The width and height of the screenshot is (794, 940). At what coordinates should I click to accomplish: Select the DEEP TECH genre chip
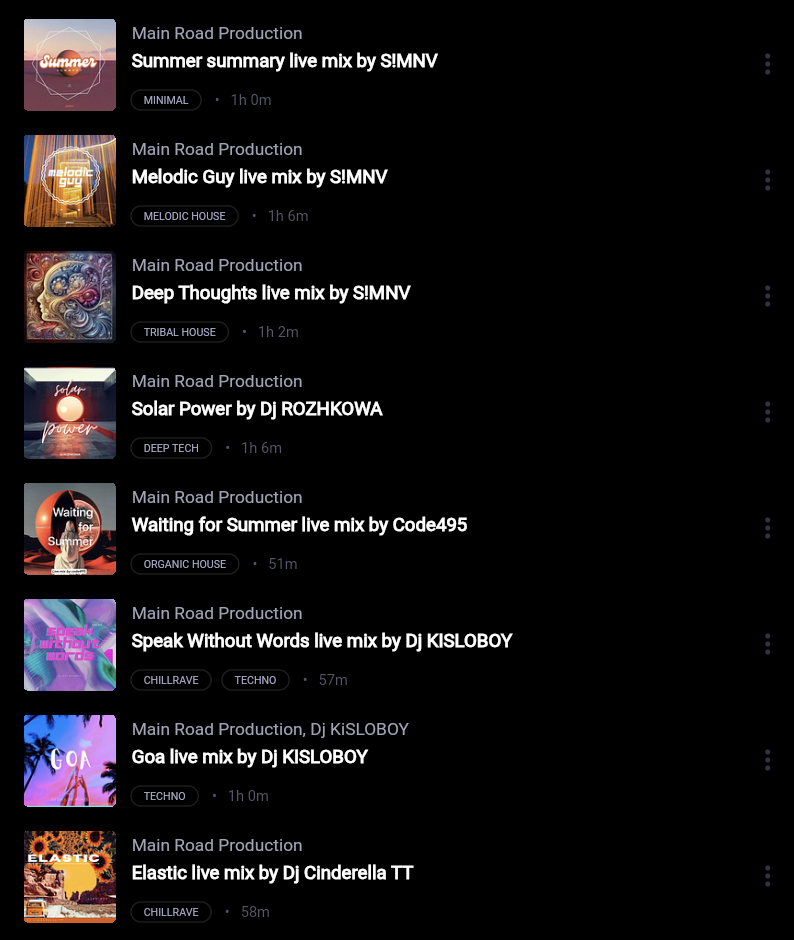(x=171, y=448)
